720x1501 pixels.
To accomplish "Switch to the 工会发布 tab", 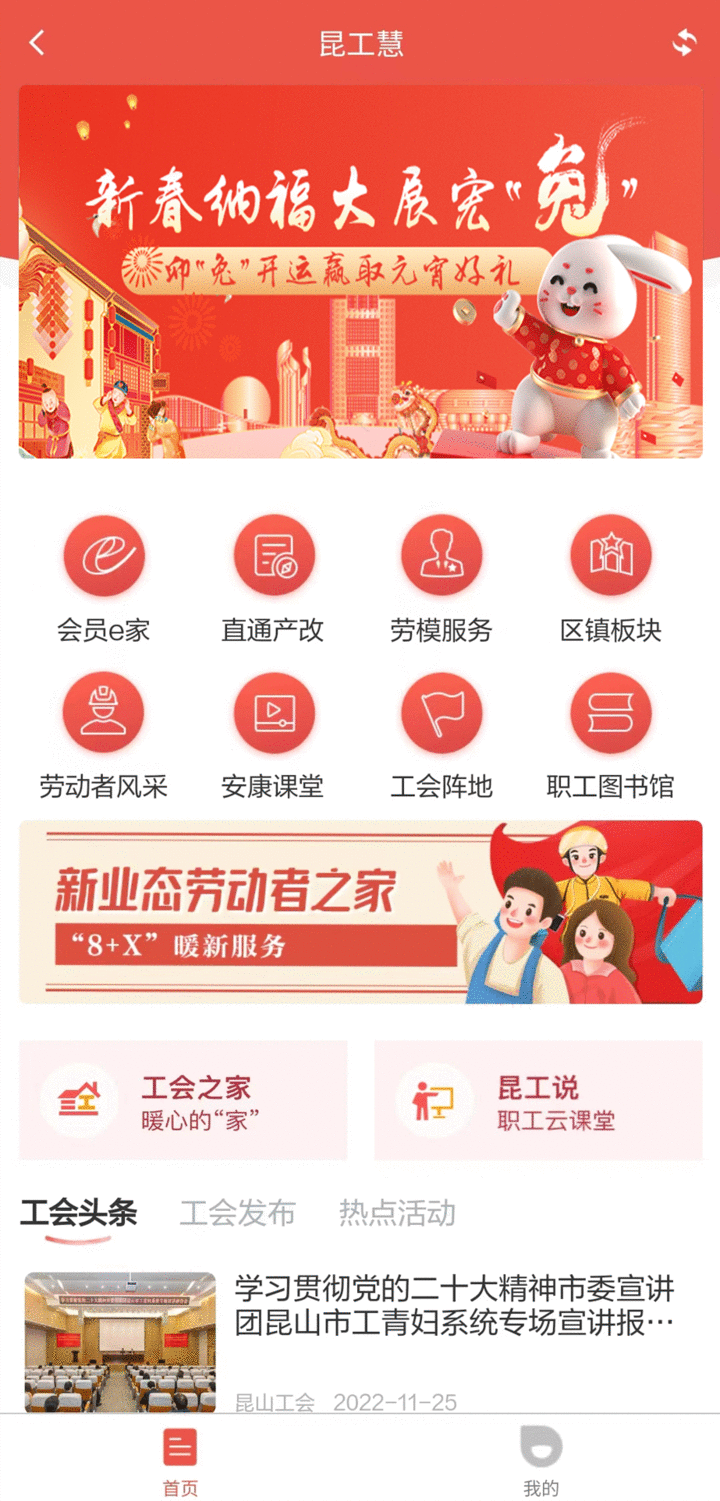I will [237, 1213].
